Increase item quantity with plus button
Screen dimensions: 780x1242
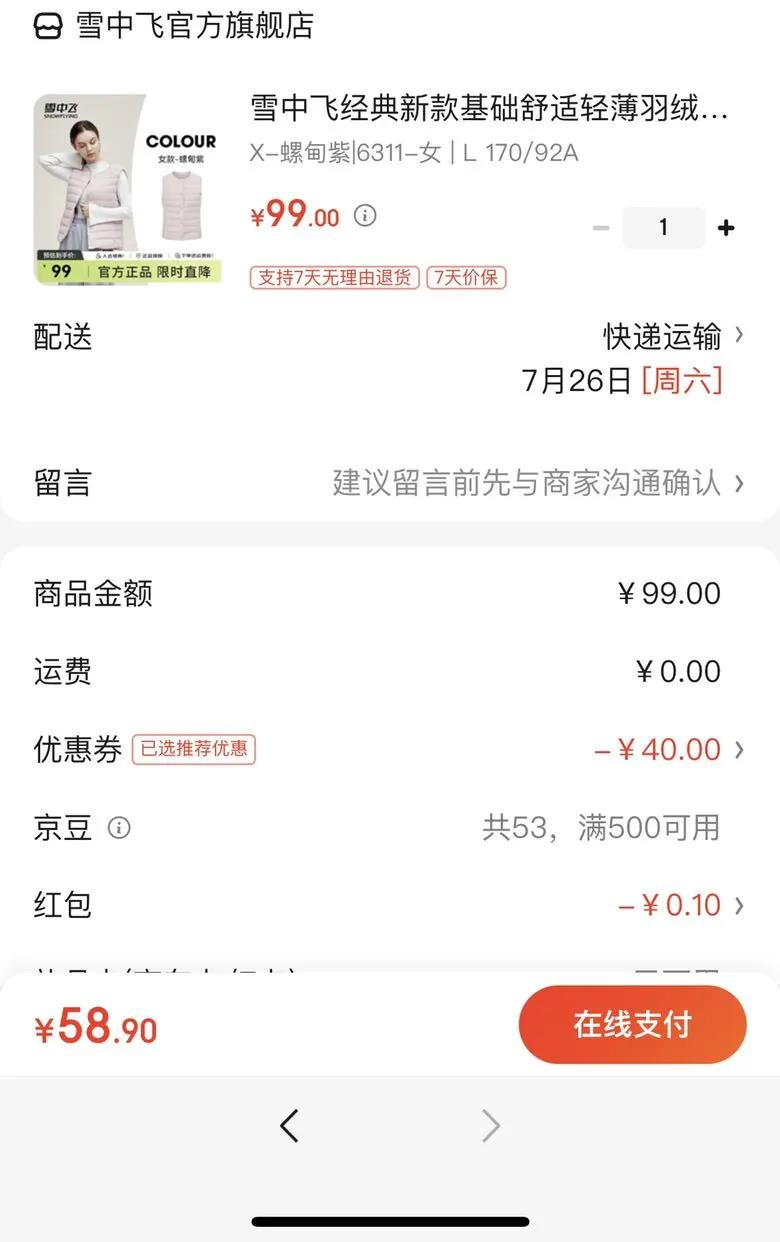(726, 228)
